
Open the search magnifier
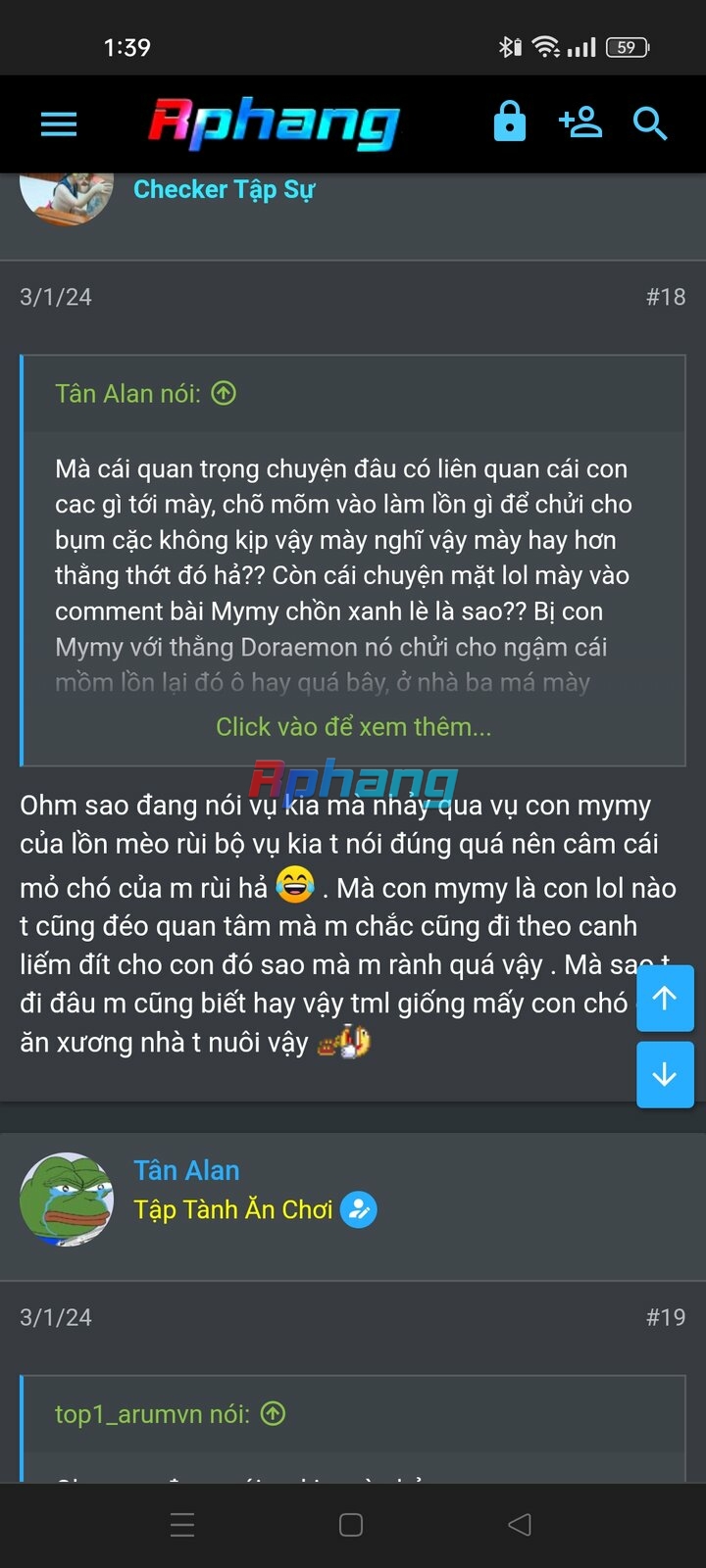649,123
